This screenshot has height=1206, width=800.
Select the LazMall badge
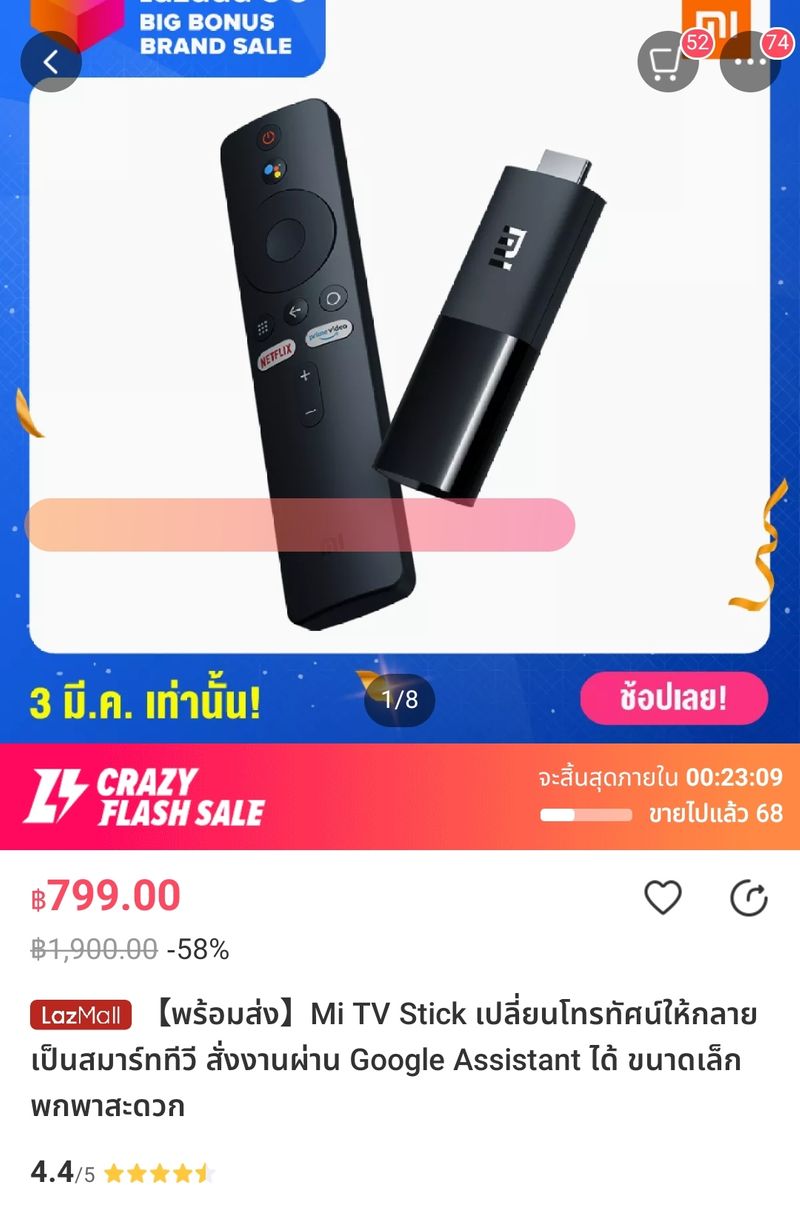(80, 1012)
